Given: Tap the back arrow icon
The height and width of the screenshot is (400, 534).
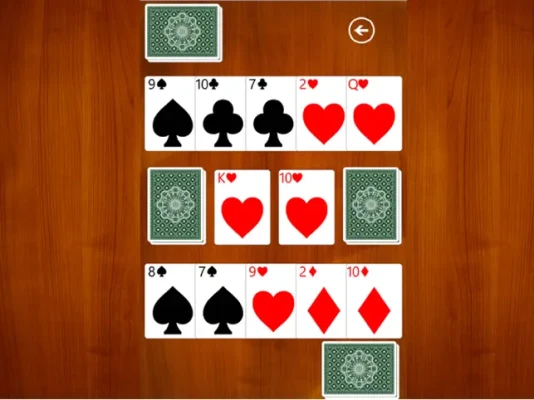Looking at the screenshot, I should tap(361, 30).
